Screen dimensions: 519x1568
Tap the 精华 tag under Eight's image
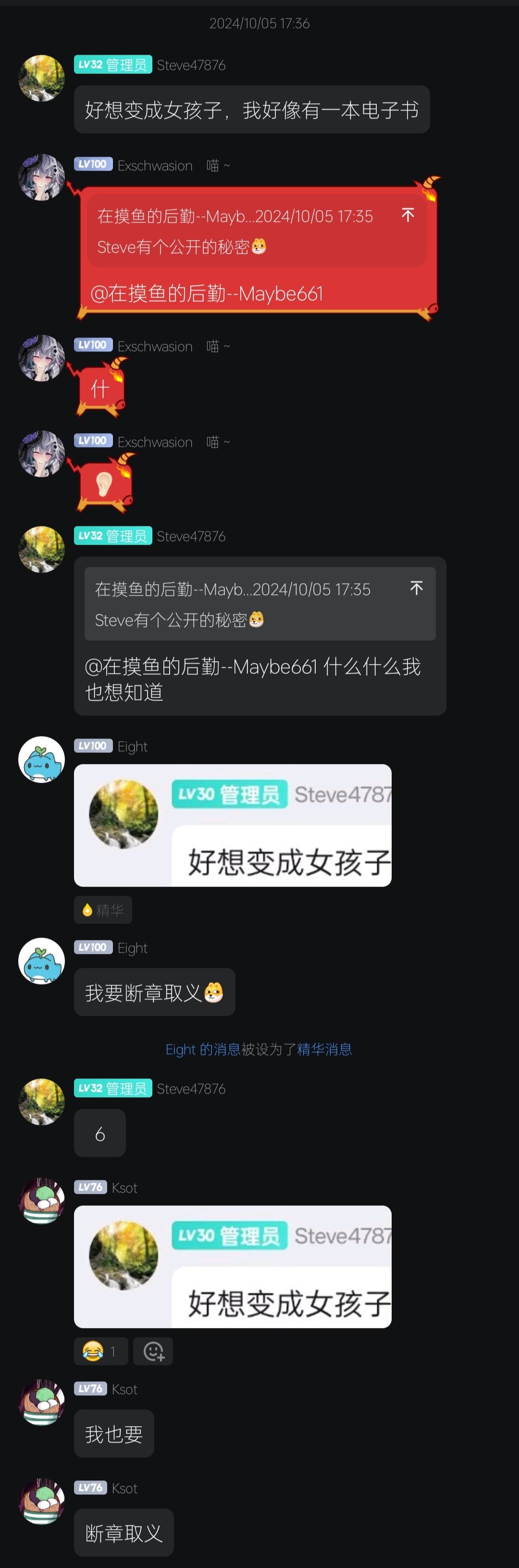coord(103,909)
